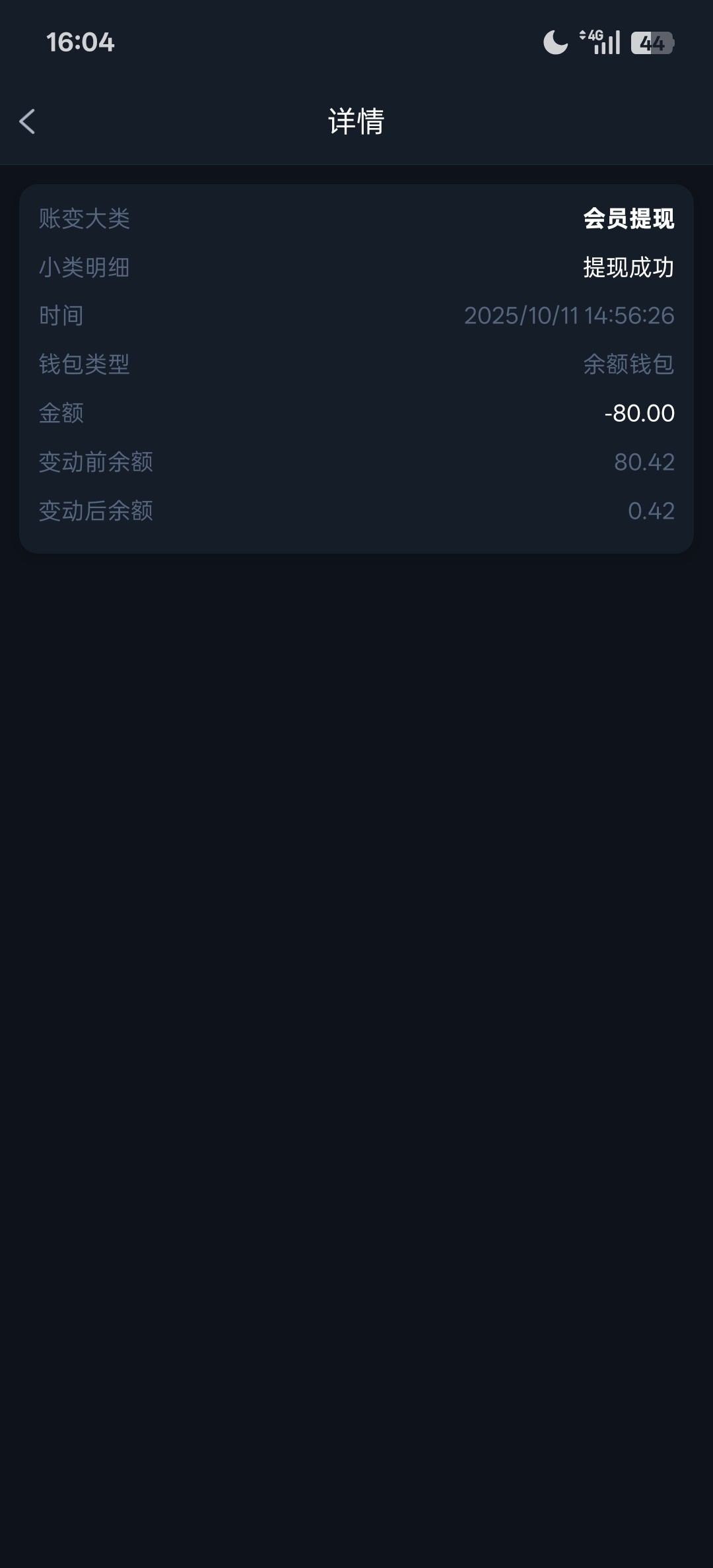Tap the 变动后余额 value 0.42

pos(654,511)
